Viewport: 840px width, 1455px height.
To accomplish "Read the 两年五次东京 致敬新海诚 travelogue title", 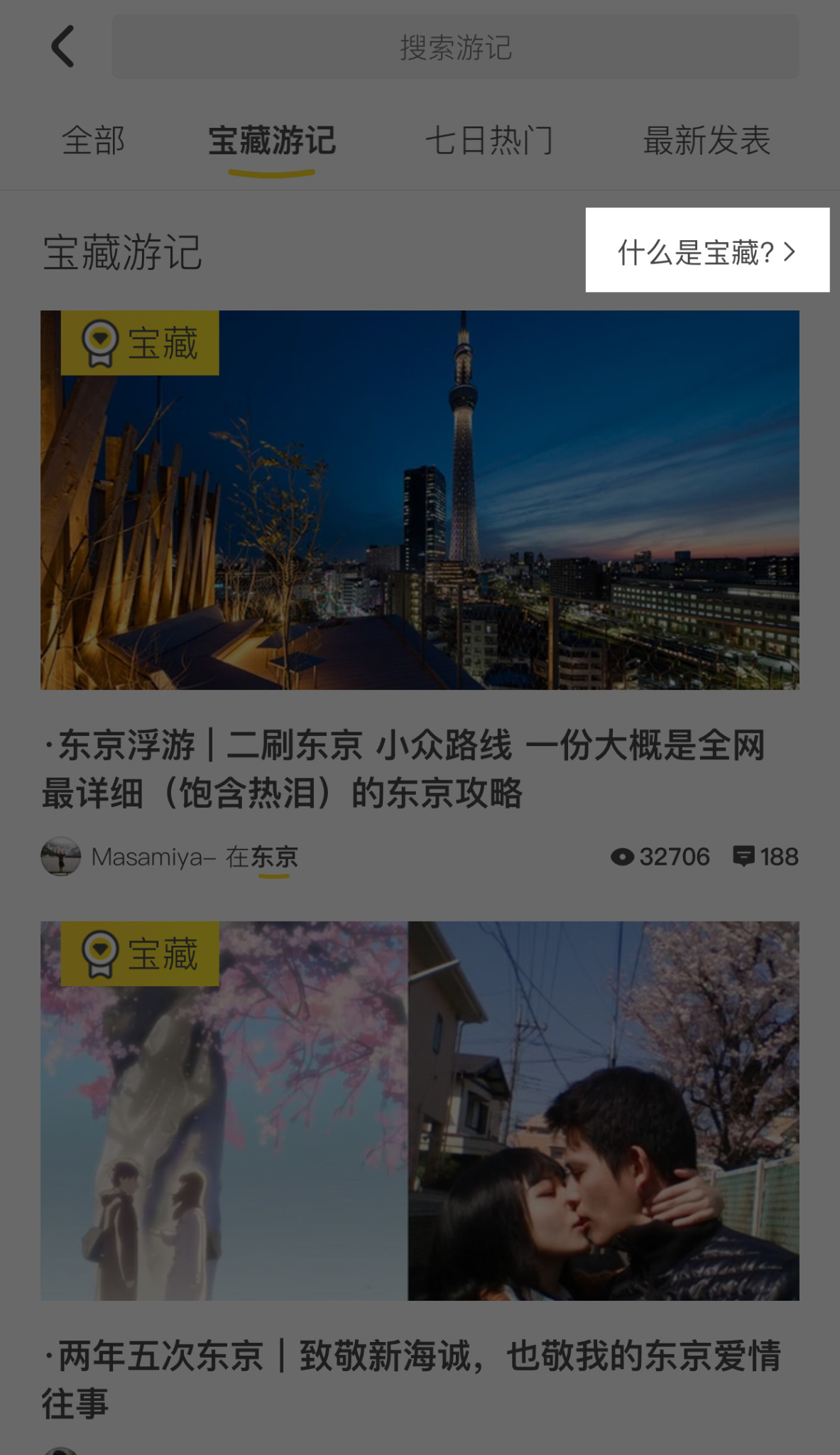I will 412,1379.
